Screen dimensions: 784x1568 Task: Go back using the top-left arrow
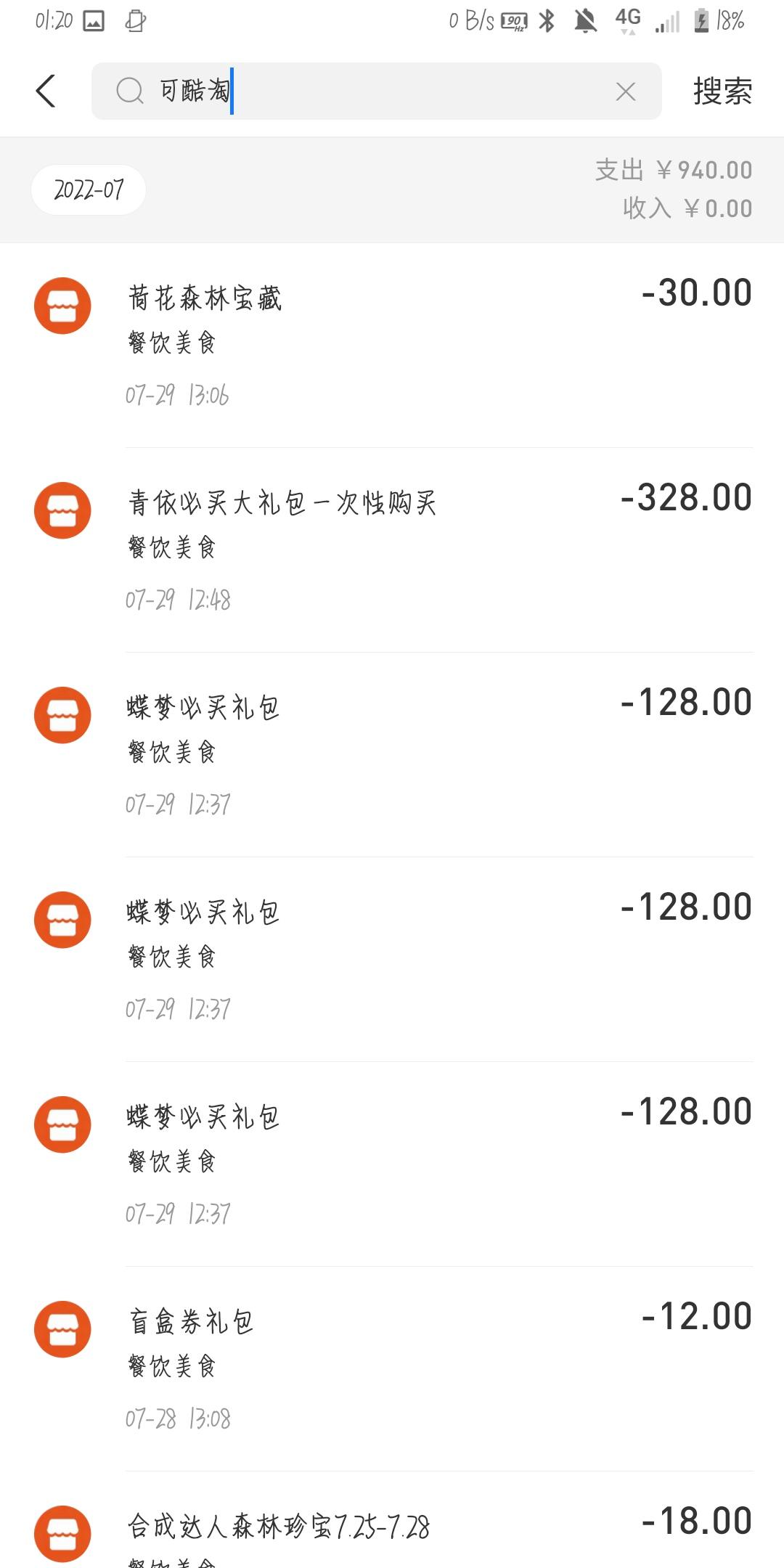point(46,91)
